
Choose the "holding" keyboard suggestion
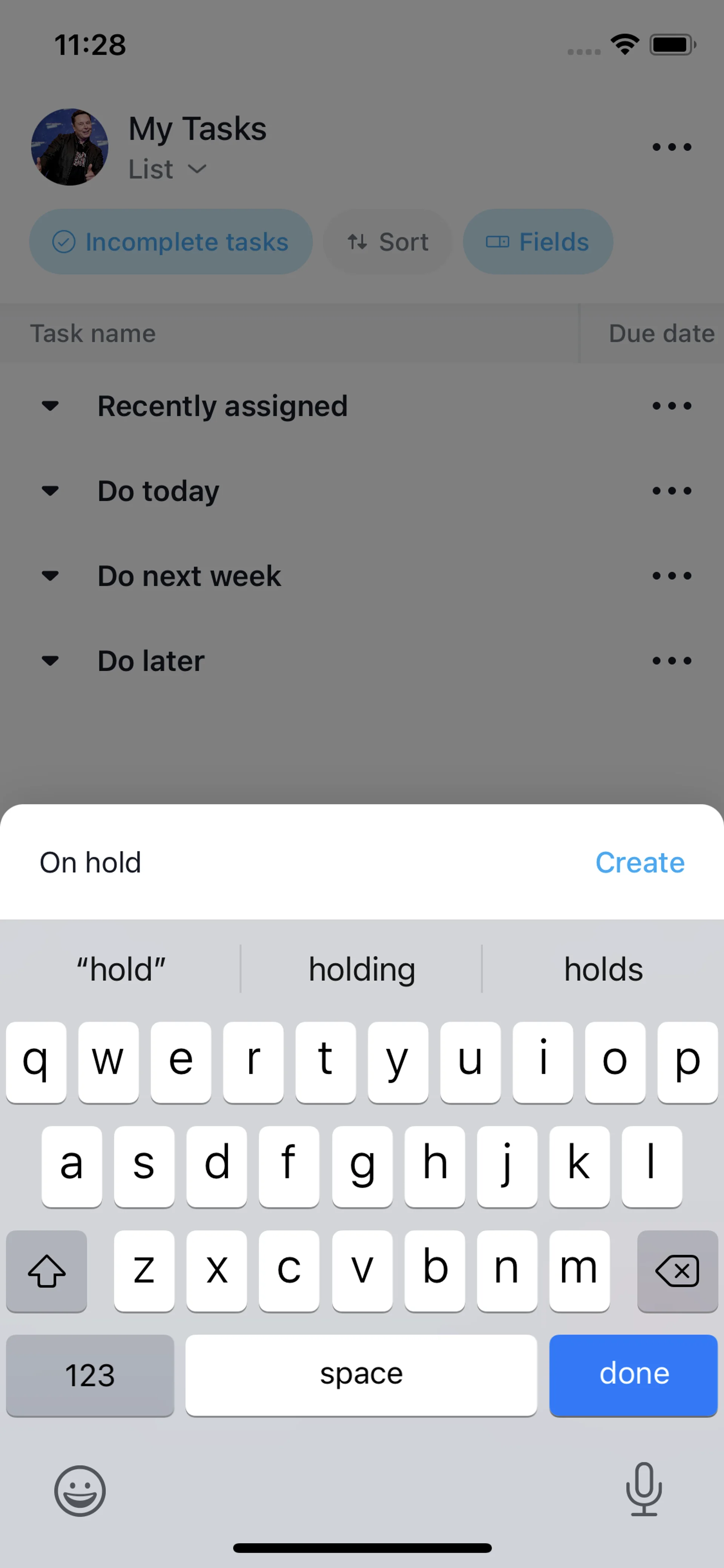[x=361, y=969]
